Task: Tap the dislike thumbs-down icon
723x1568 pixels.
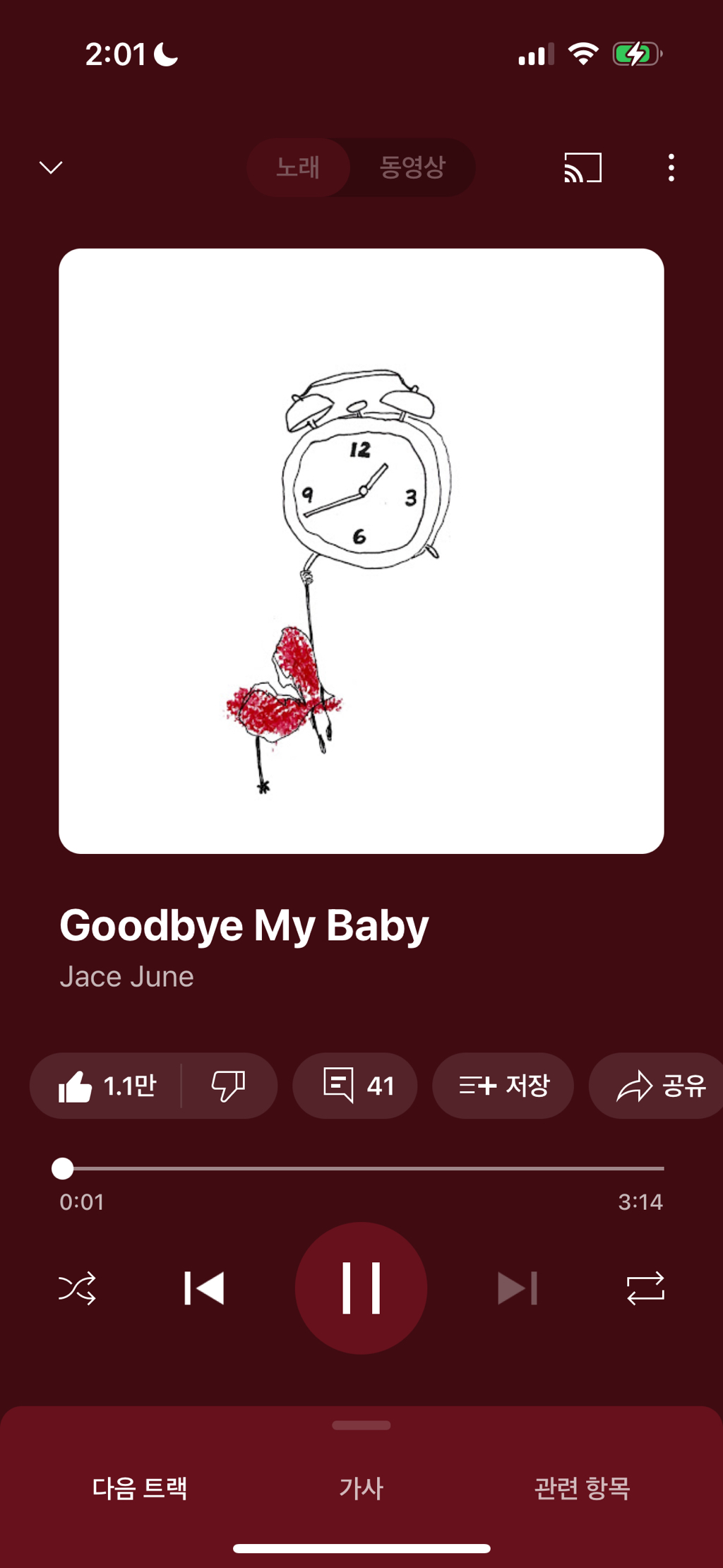Action: (229, 1086)
